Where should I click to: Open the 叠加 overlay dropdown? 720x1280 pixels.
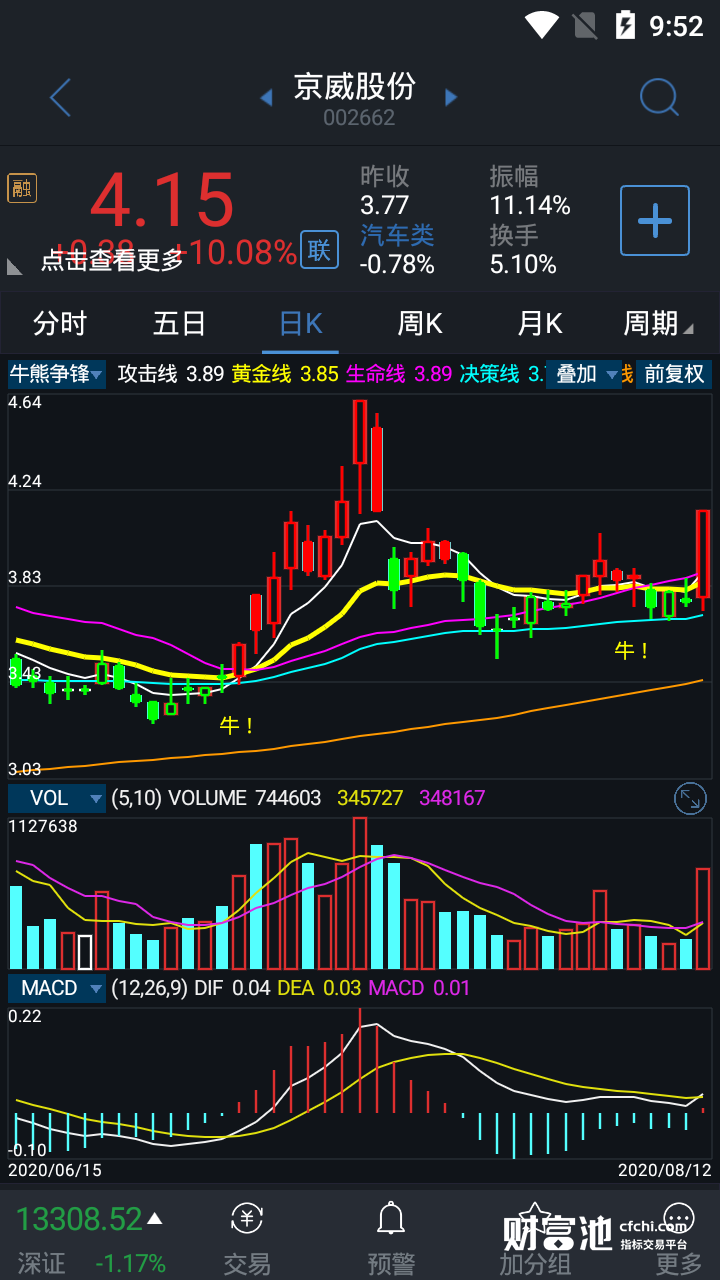tap(587, 374)
